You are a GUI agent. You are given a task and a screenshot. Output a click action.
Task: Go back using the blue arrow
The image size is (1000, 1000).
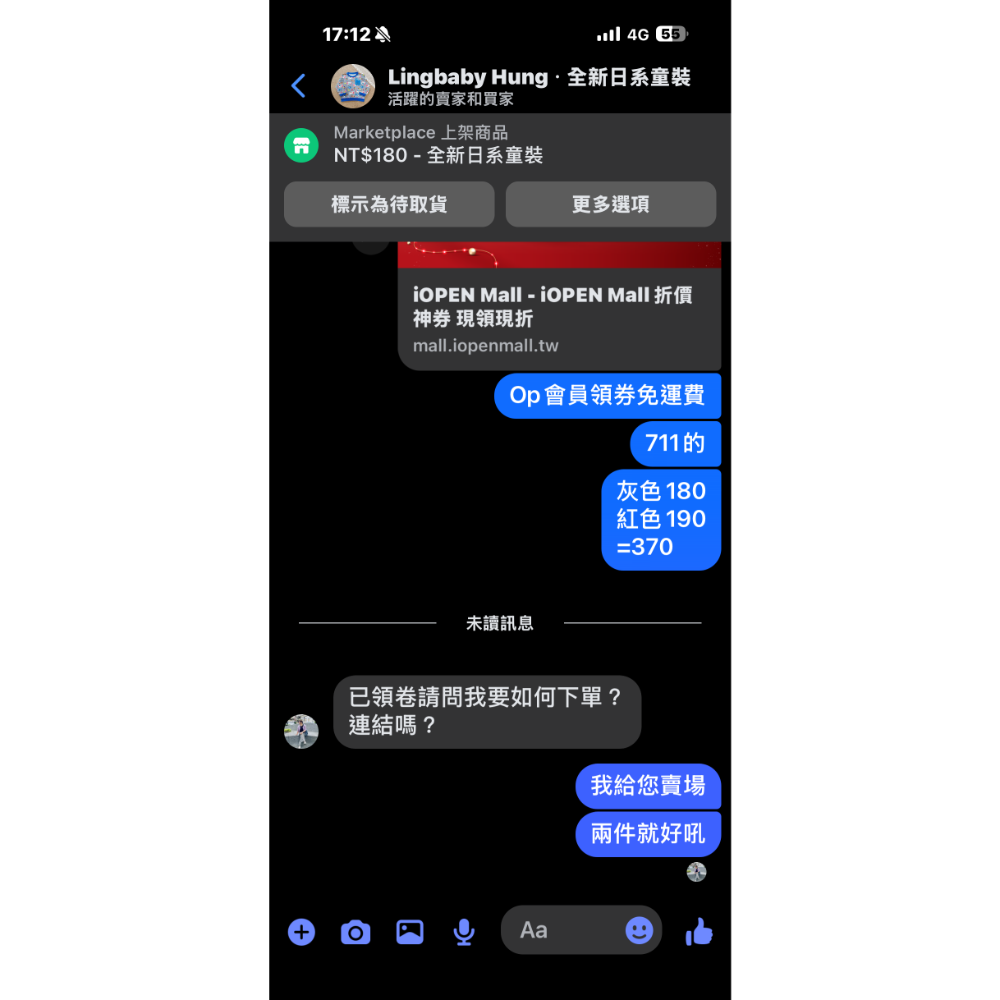(298, 86)
